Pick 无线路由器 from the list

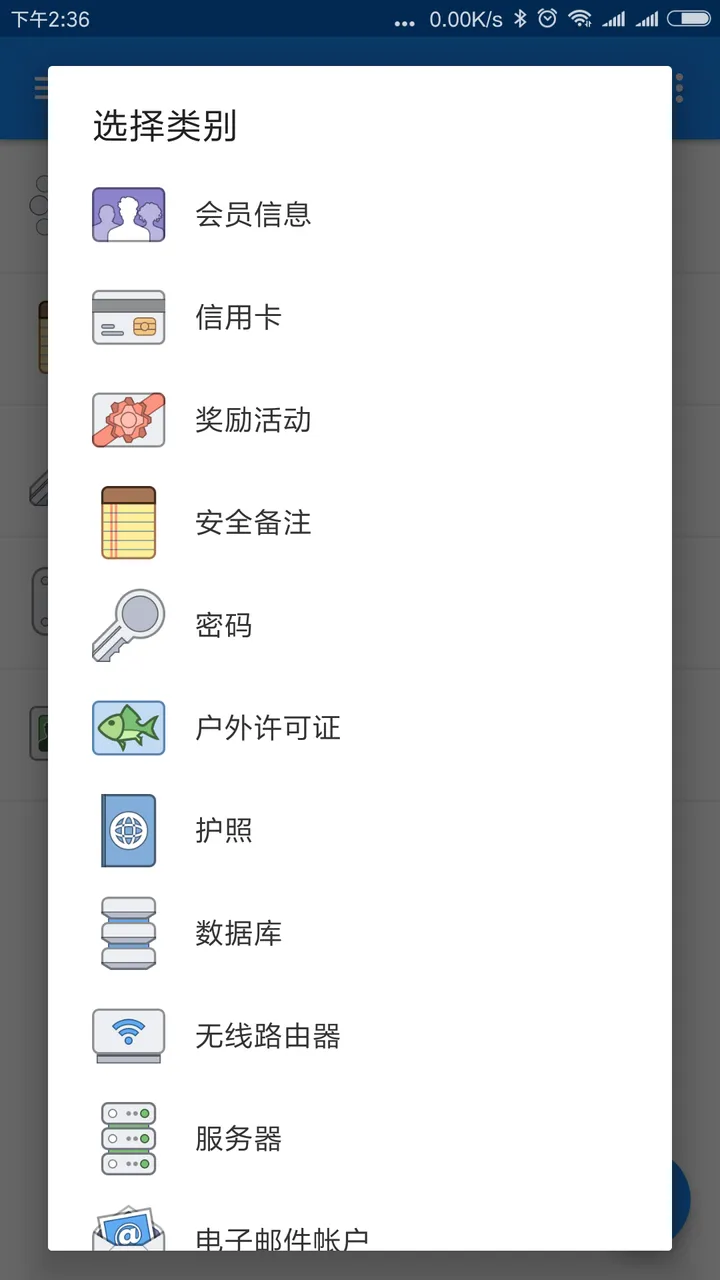click(x=360, y=1036)
